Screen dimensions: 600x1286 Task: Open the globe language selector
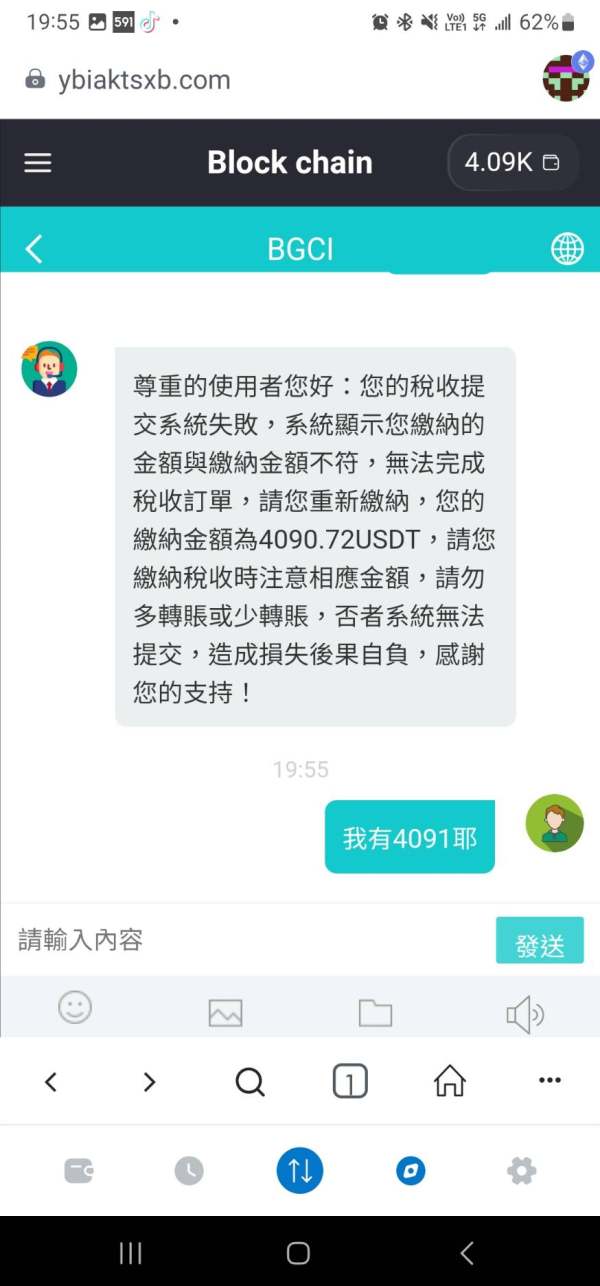[567, 249]
